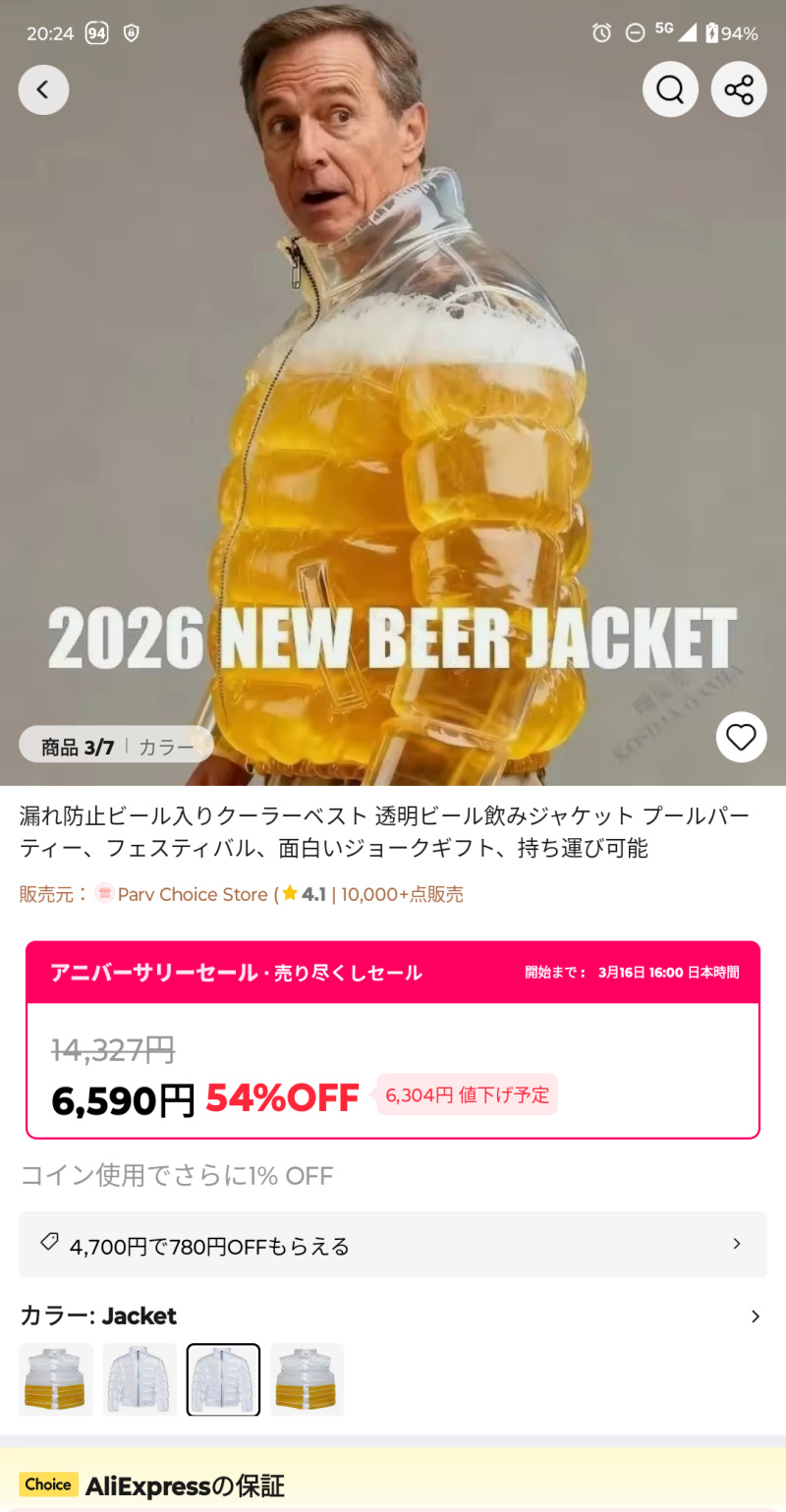Image resolution: width=786 pixels, height=1512 pixels.
Task: Open the 4,700円で780円OFF coupon row
Action: pos(393,1245)
